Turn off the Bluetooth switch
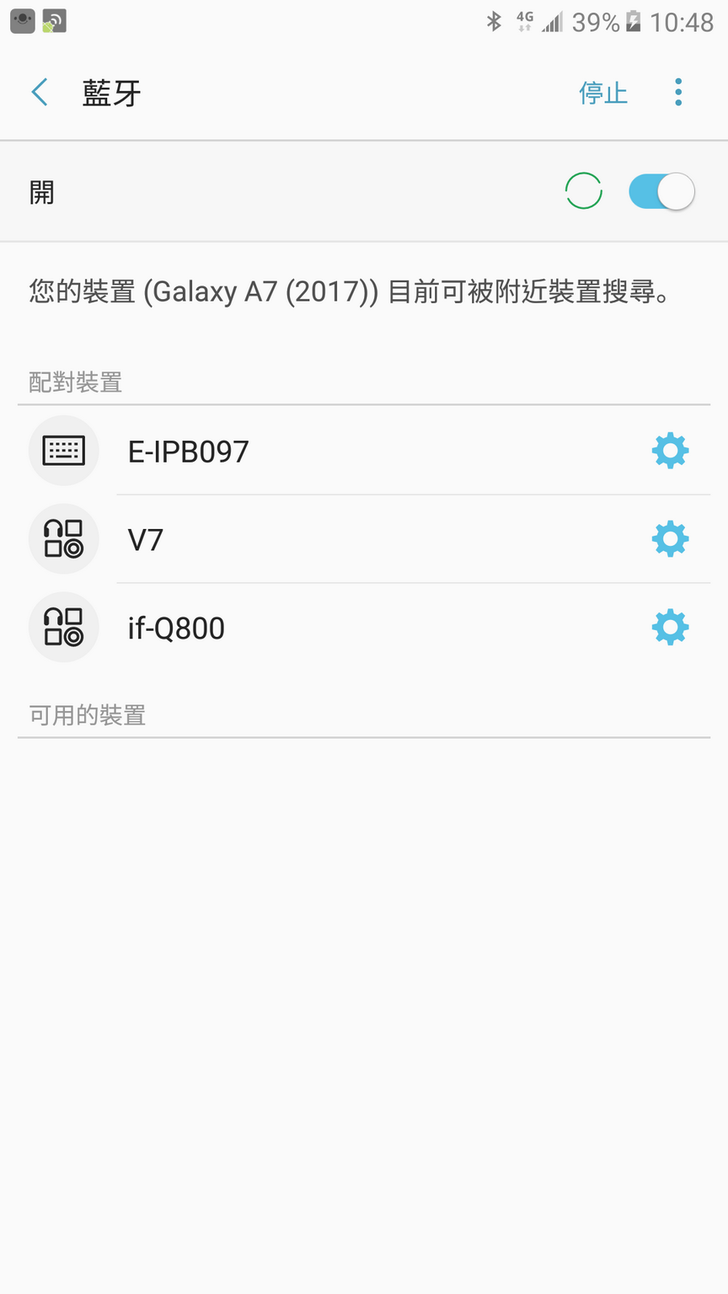 [x=661, y=191]
